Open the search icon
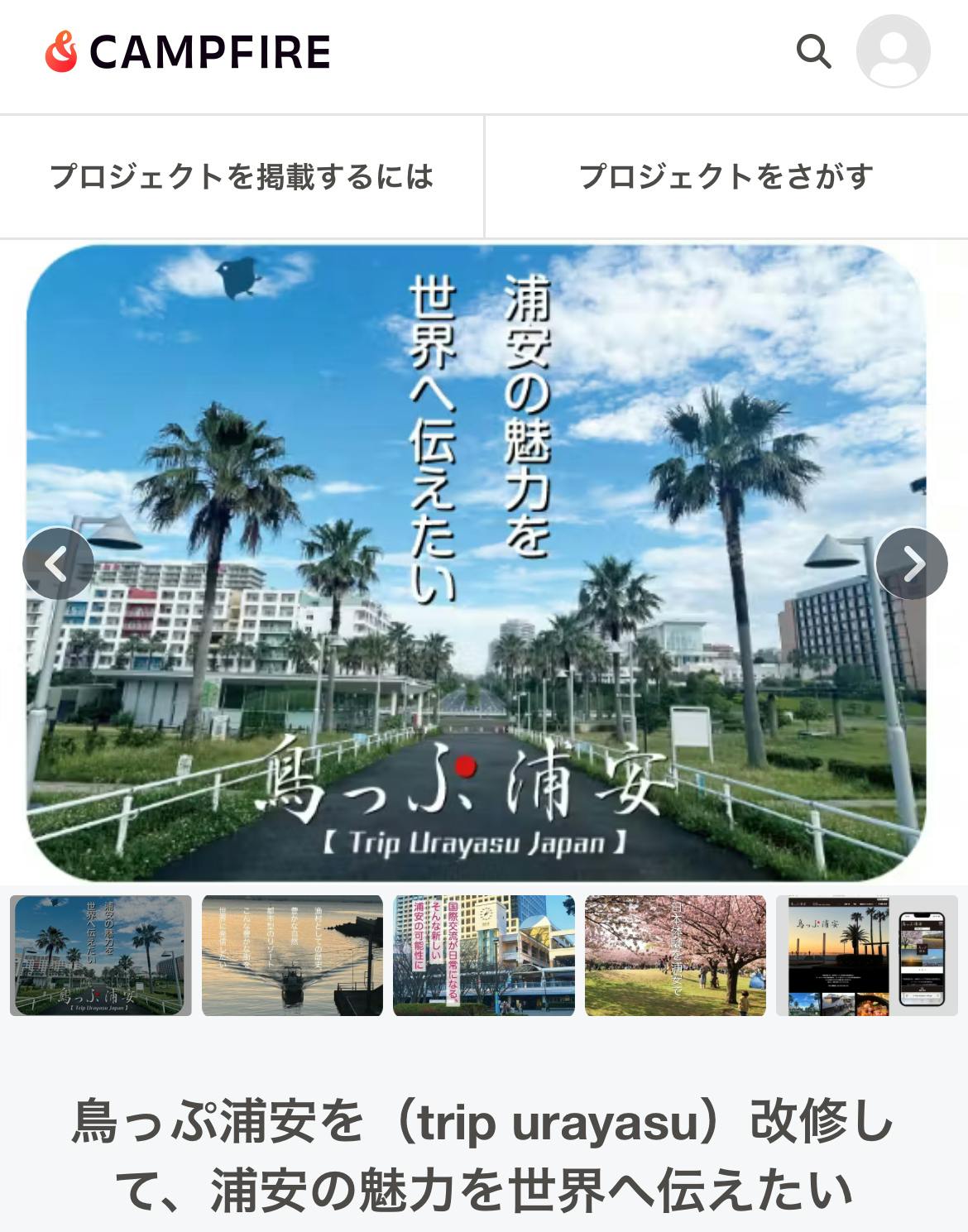 813,51
